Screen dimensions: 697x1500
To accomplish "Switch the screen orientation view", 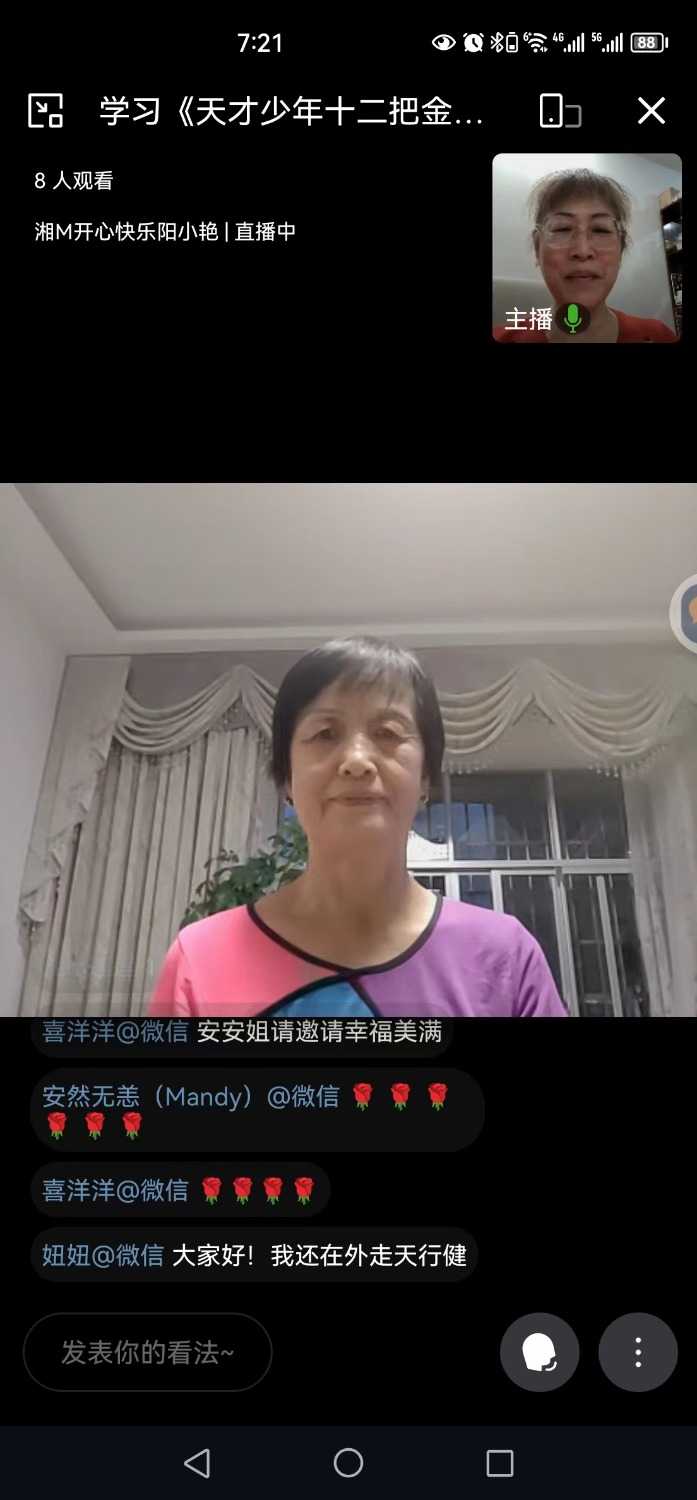I will click(x=559, y=111).
